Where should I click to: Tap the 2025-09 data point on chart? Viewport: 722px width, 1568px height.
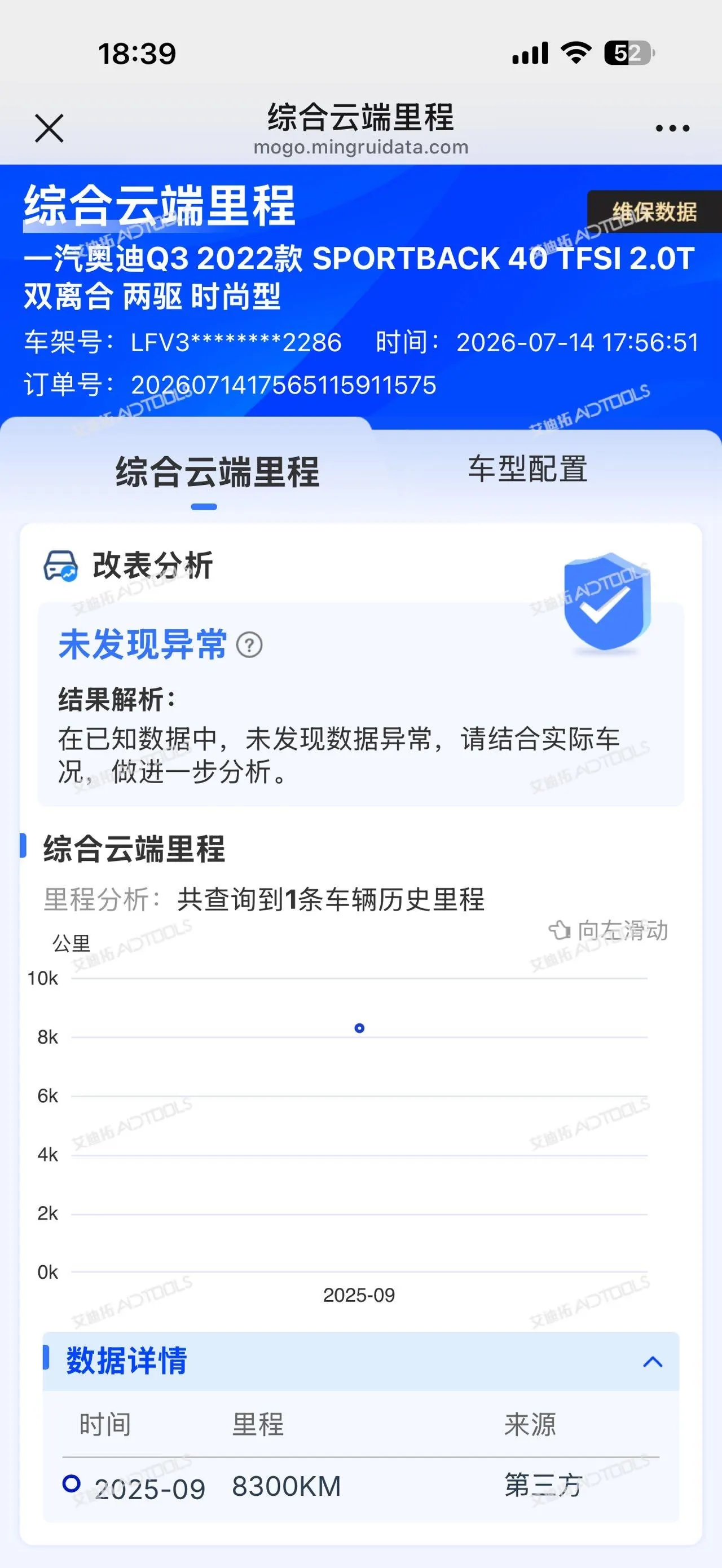pos(359,1028)
